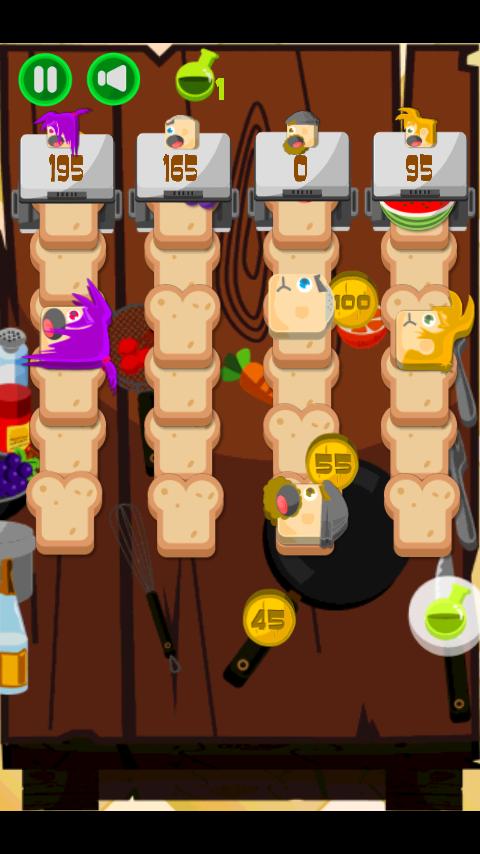Collect the 45 gold coin

(270, 619)
